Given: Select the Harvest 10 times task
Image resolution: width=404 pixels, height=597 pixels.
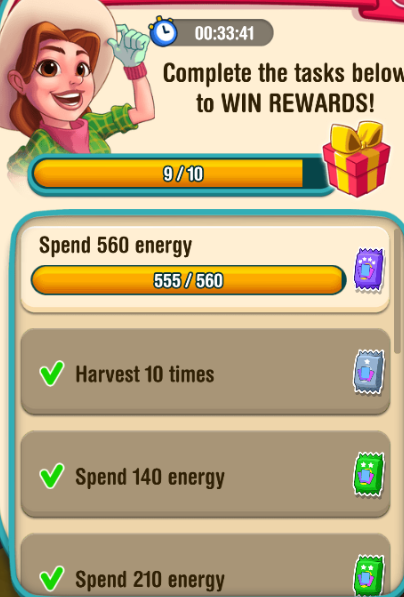Looking at the screenshot, I should pos(205,372).
